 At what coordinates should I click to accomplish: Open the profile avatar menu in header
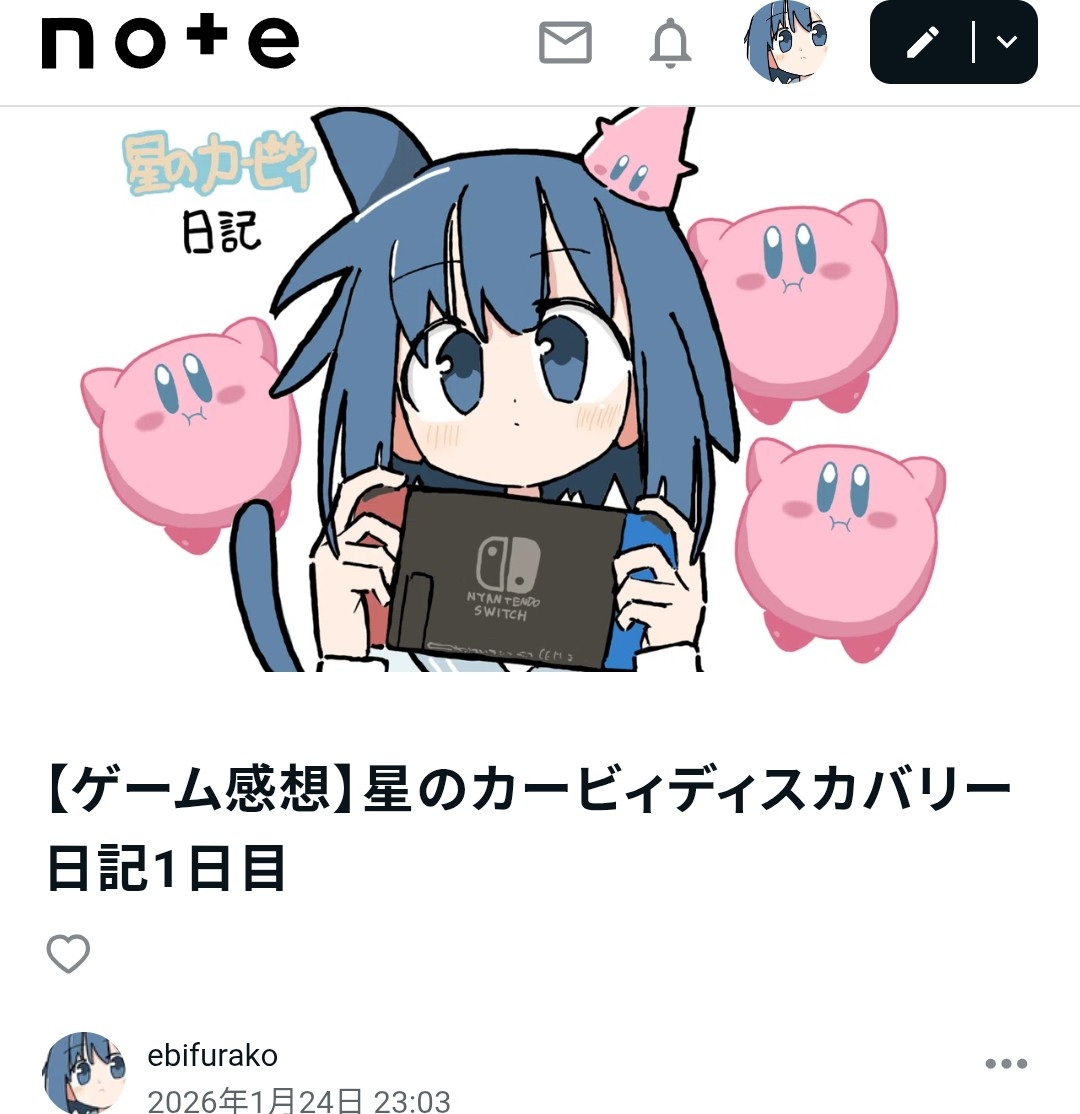[x=787, y=42]
